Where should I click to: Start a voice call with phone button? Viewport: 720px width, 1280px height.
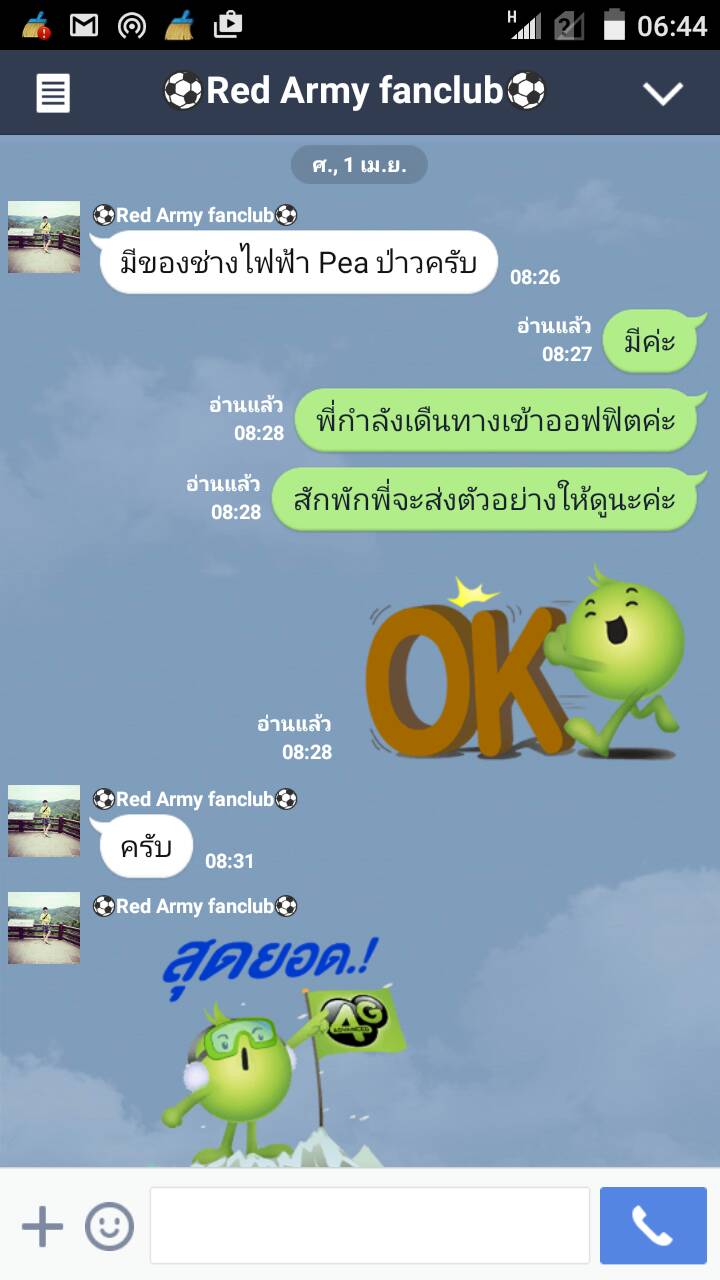pos(653,1226)
